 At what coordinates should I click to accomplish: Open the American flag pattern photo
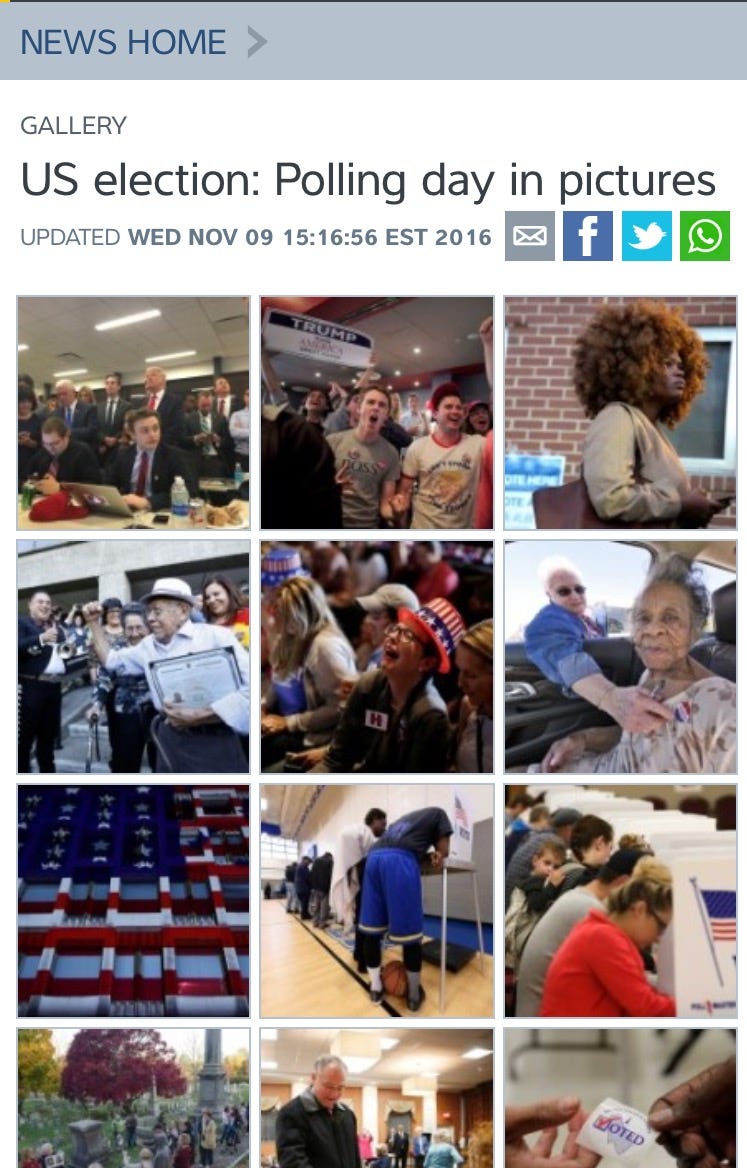click(133, 901)
